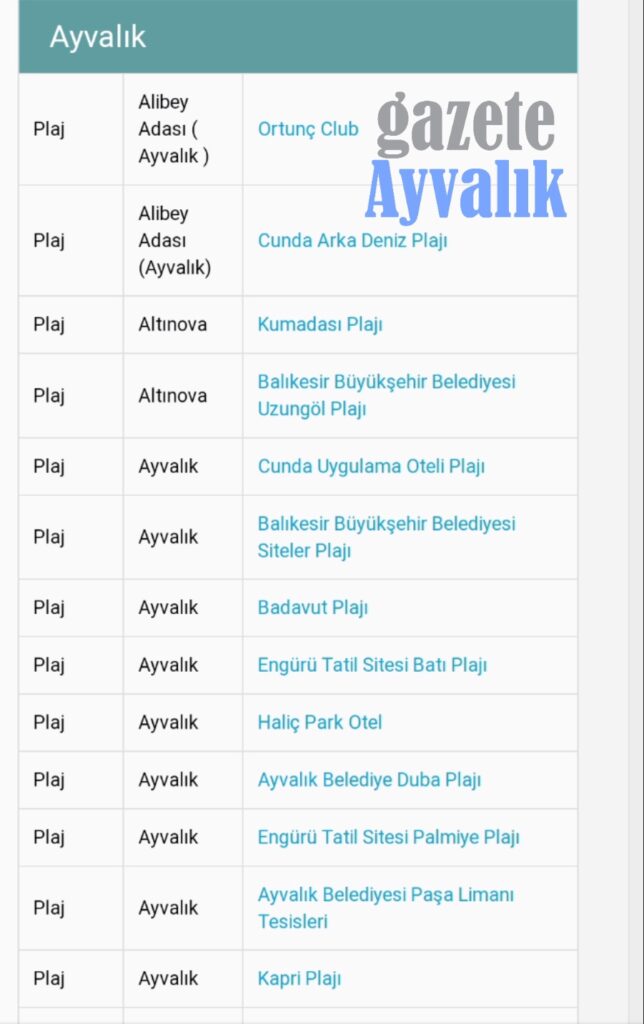Image resolution: width=644 pixels, height=1024 pixels.
Task: Open Balıkesir Büyükşehir Belediyesi Uzungöl Plajı
Action: [x=386, y=395]
